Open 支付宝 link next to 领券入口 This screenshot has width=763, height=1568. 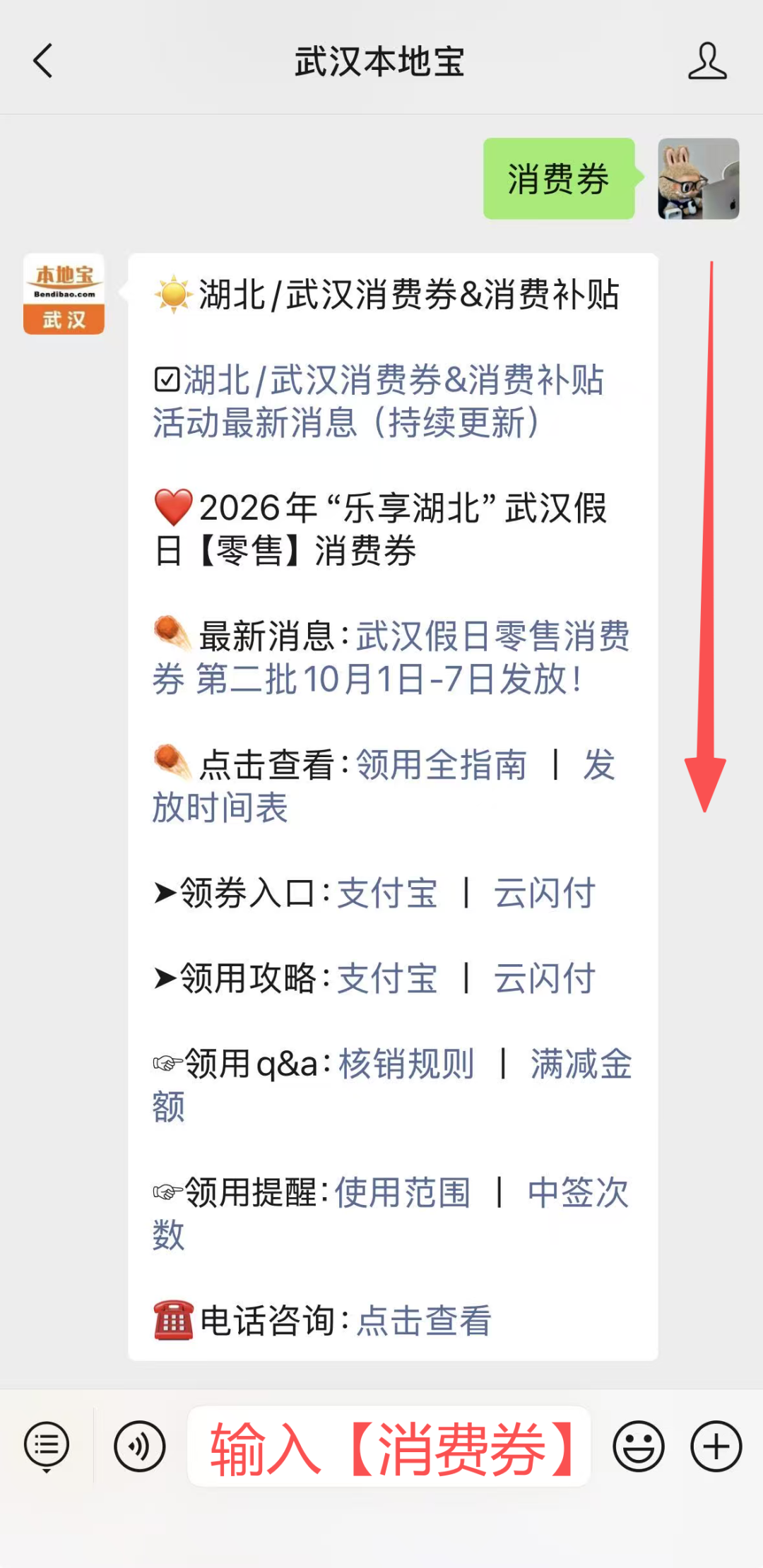click(x=387, y=893)
